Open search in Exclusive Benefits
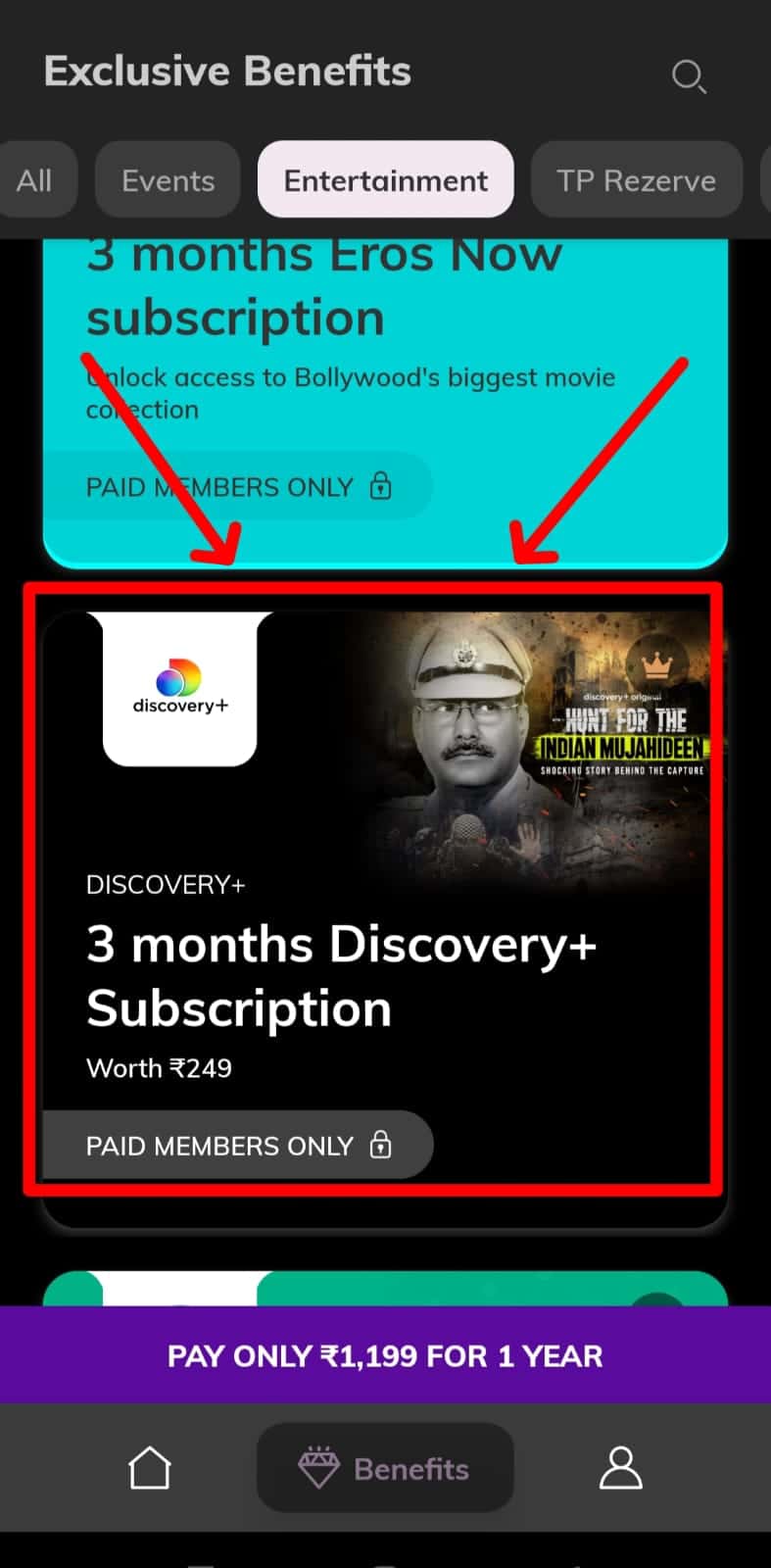This screenshot has height=1568, width=771. 689,76
